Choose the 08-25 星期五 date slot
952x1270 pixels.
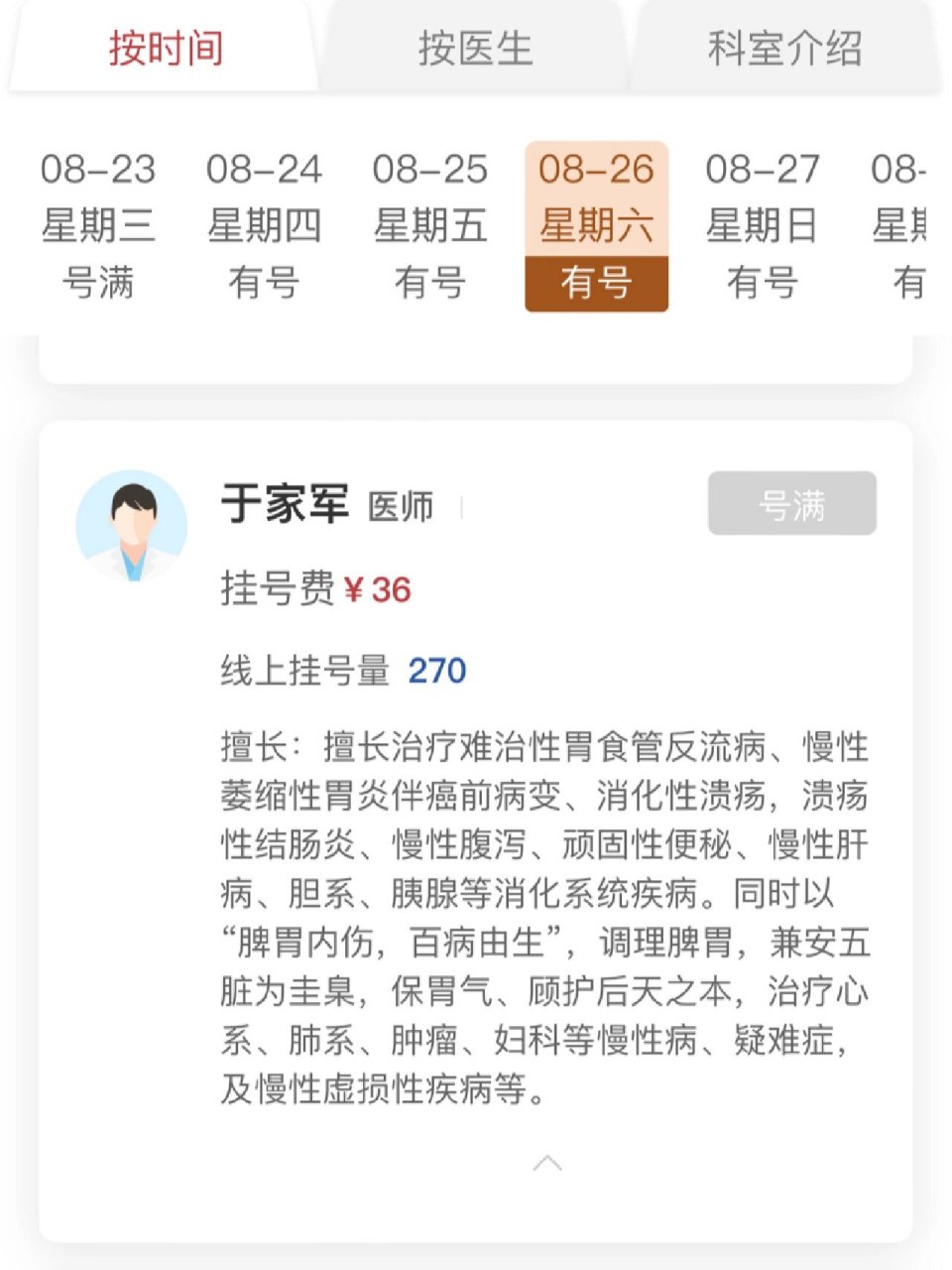point(428,223)
